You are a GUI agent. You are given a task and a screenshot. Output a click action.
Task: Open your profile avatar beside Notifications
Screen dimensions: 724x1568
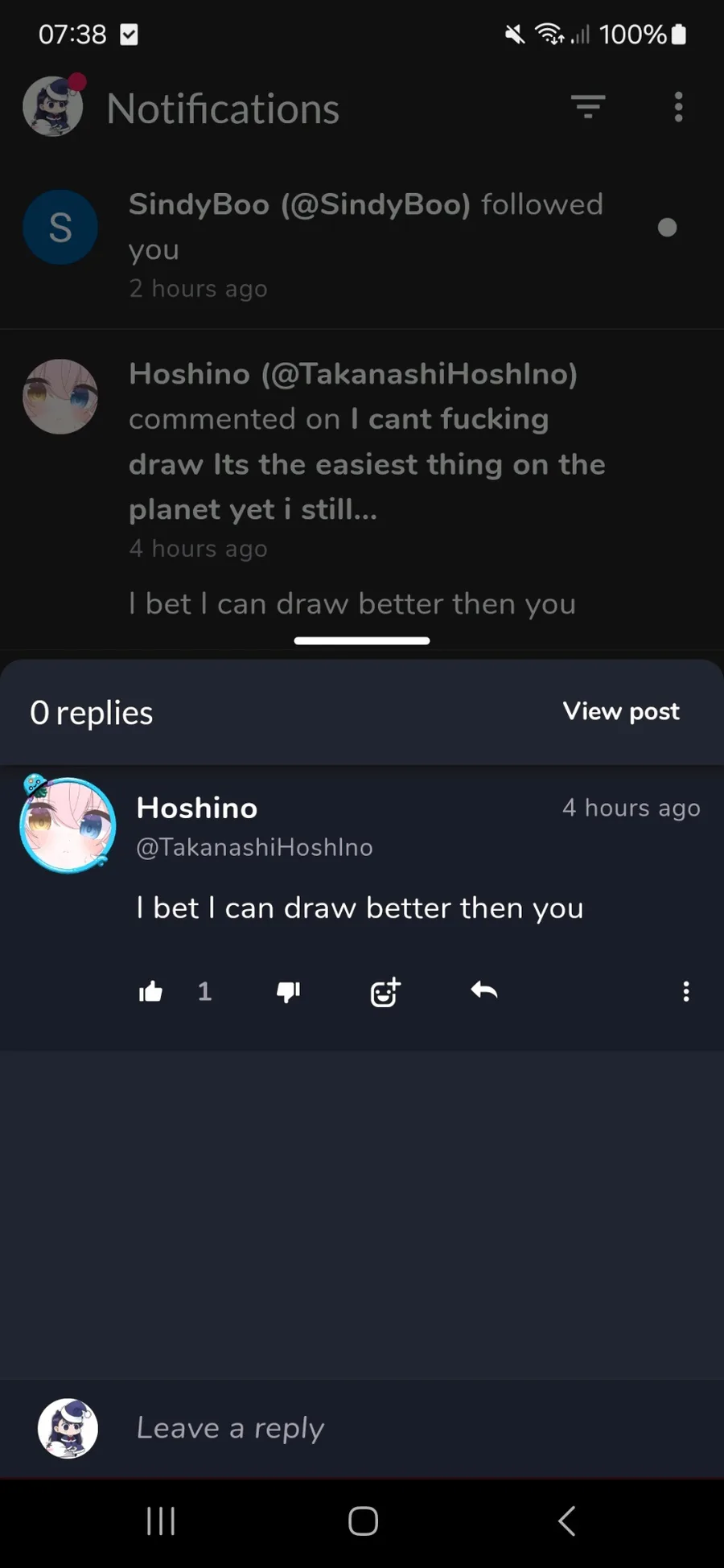[53, 106]
